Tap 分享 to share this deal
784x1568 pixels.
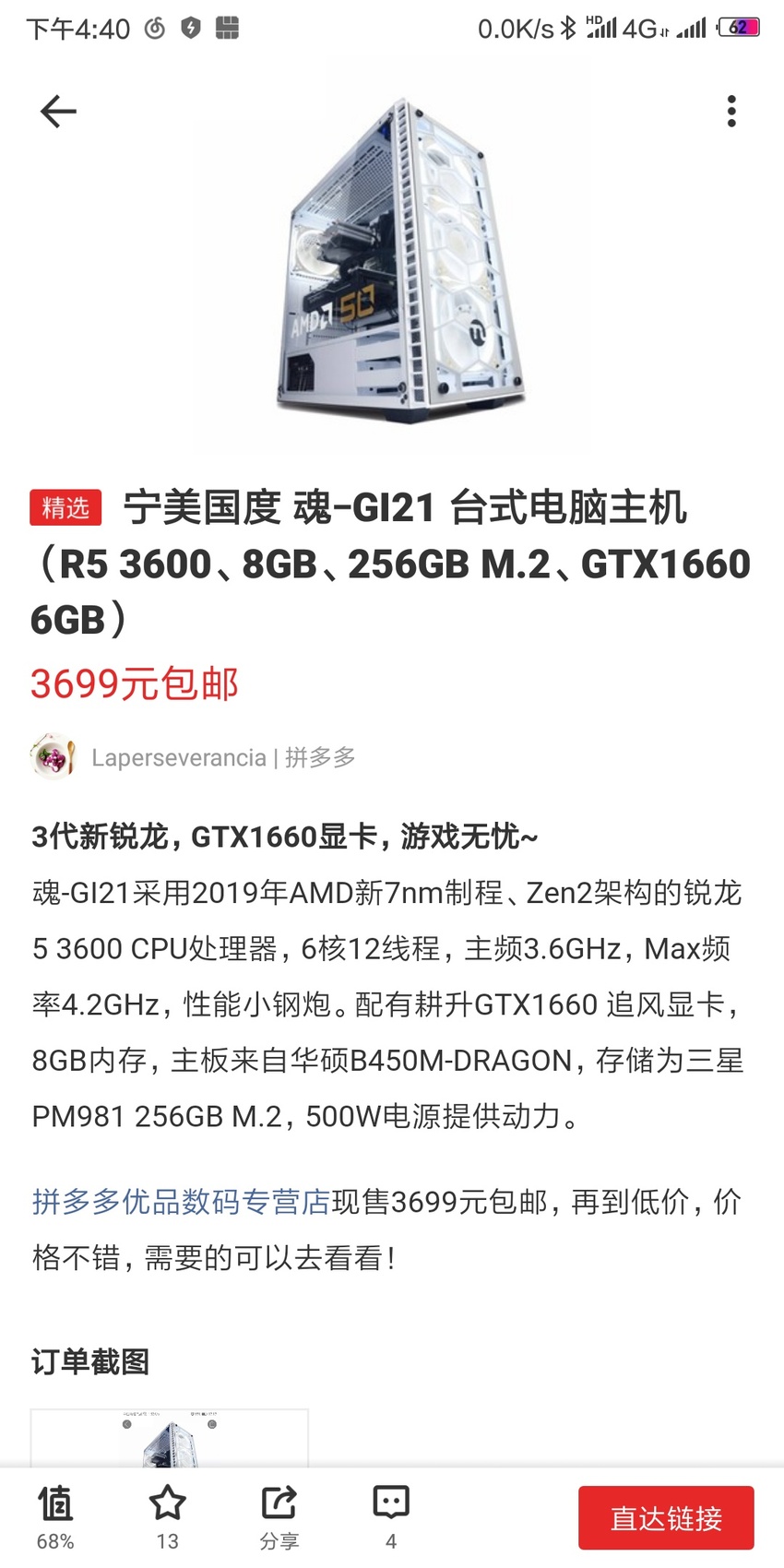279,1517
